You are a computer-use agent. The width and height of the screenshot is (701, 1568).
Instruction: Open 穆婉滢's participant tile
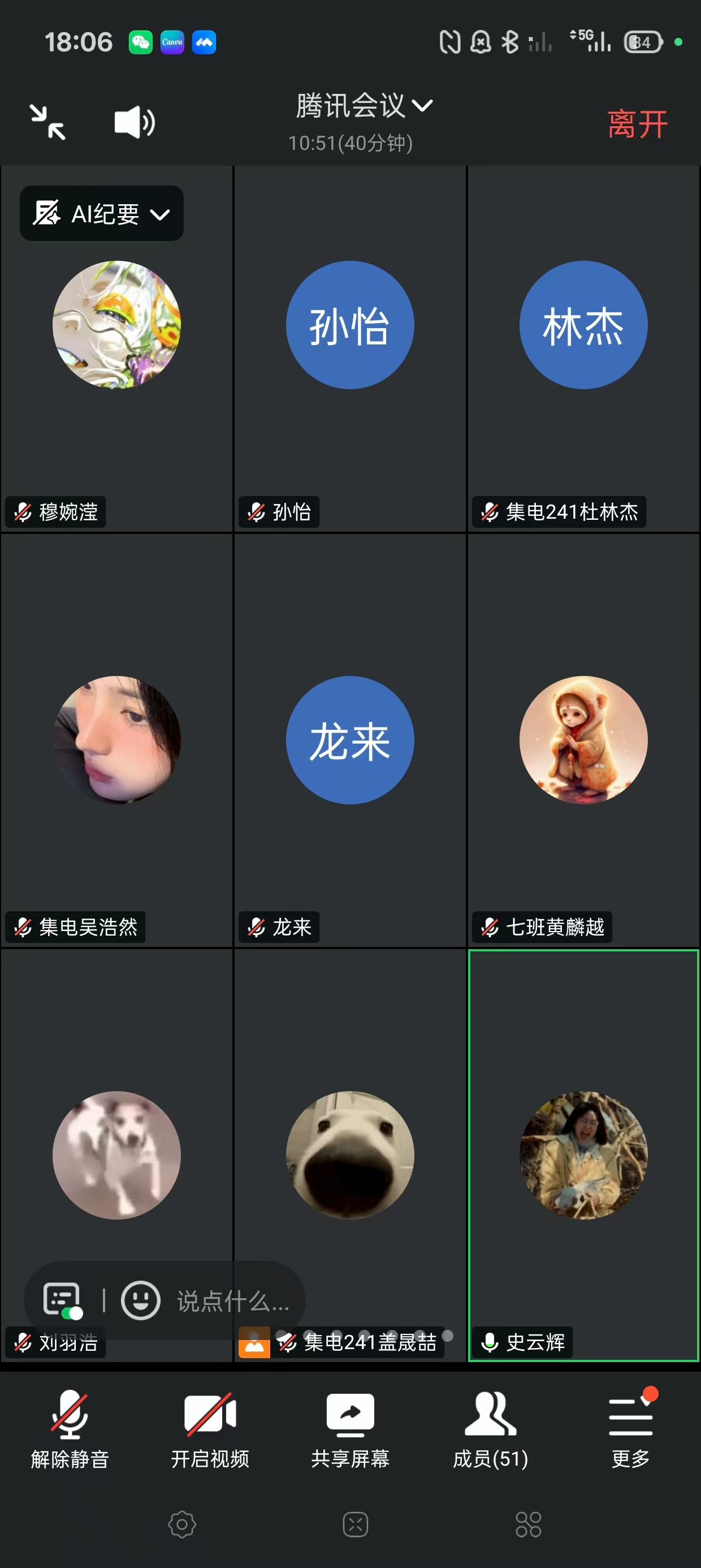click(117, 349)
